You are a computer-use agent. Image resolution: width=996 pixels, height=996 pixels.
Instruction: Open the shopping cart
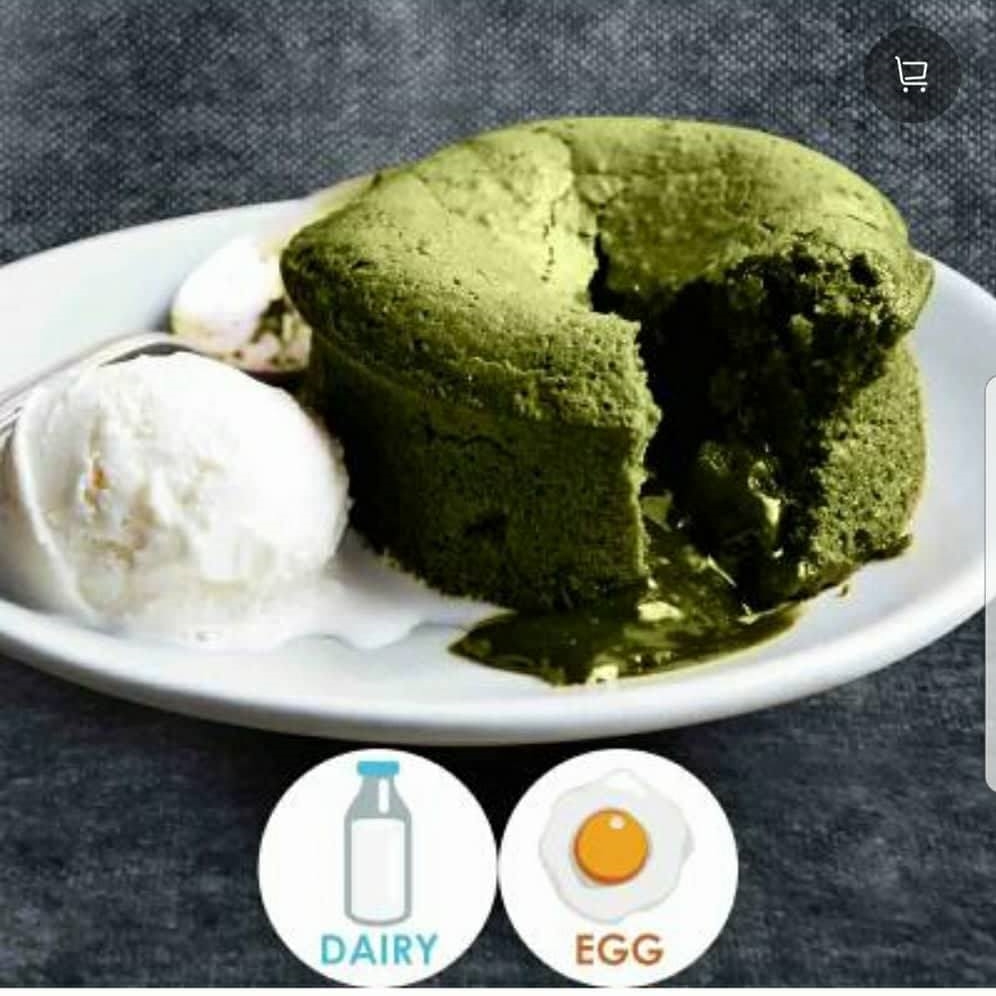click(911, 75)
